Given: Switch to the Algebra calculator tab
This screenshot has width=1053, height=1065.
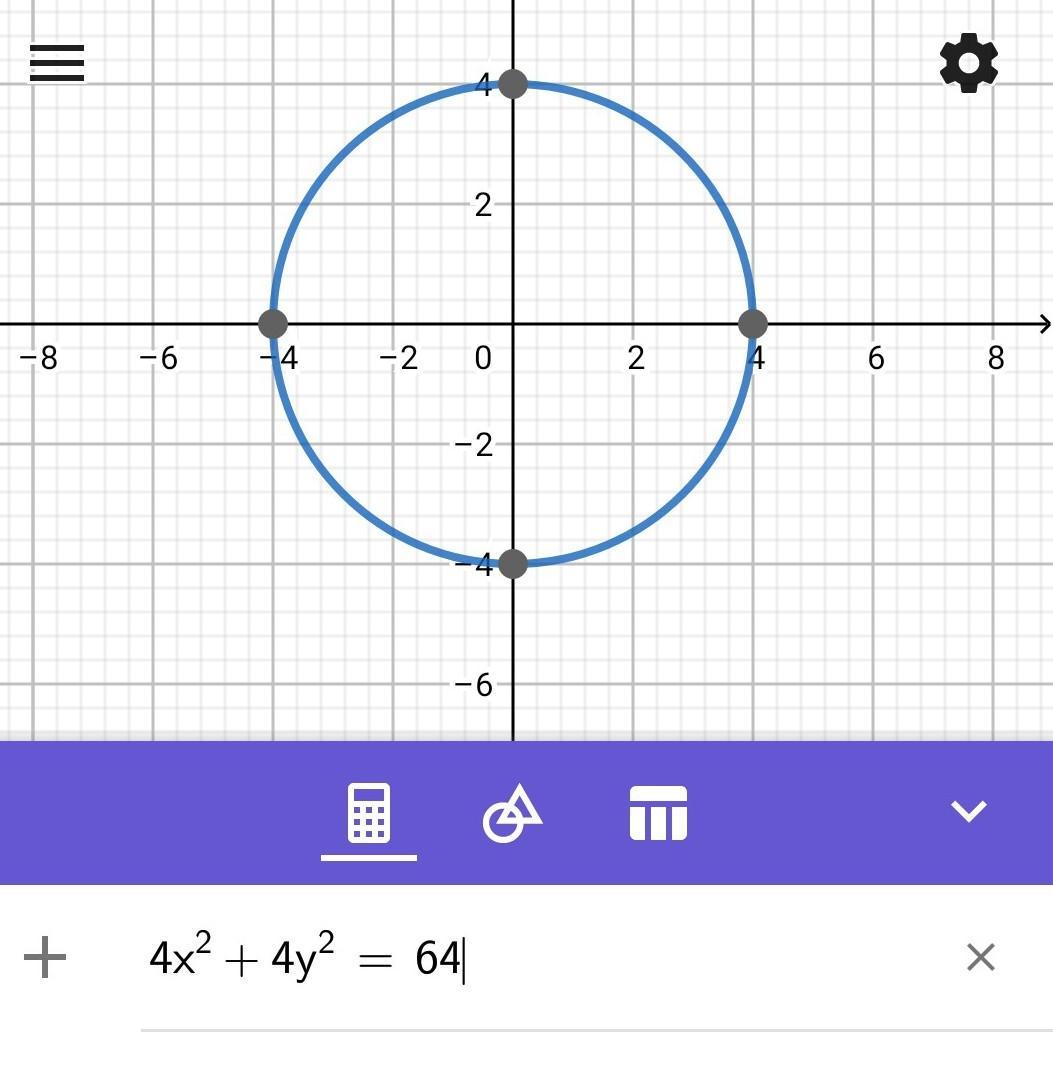Looking at the screenshot, I should pyautogui.click(x=369, y=814).
